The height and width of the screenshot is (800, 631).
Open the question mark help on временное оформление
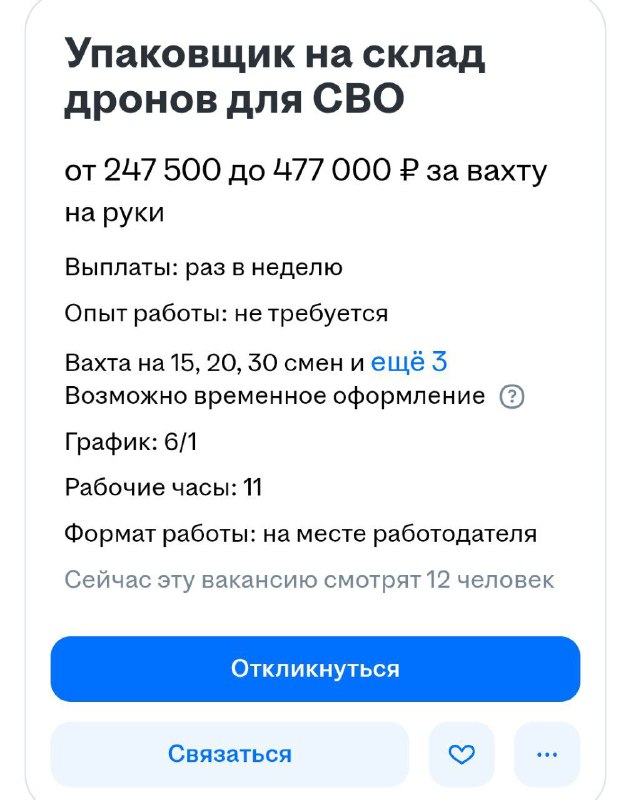(x=512, y=396)
